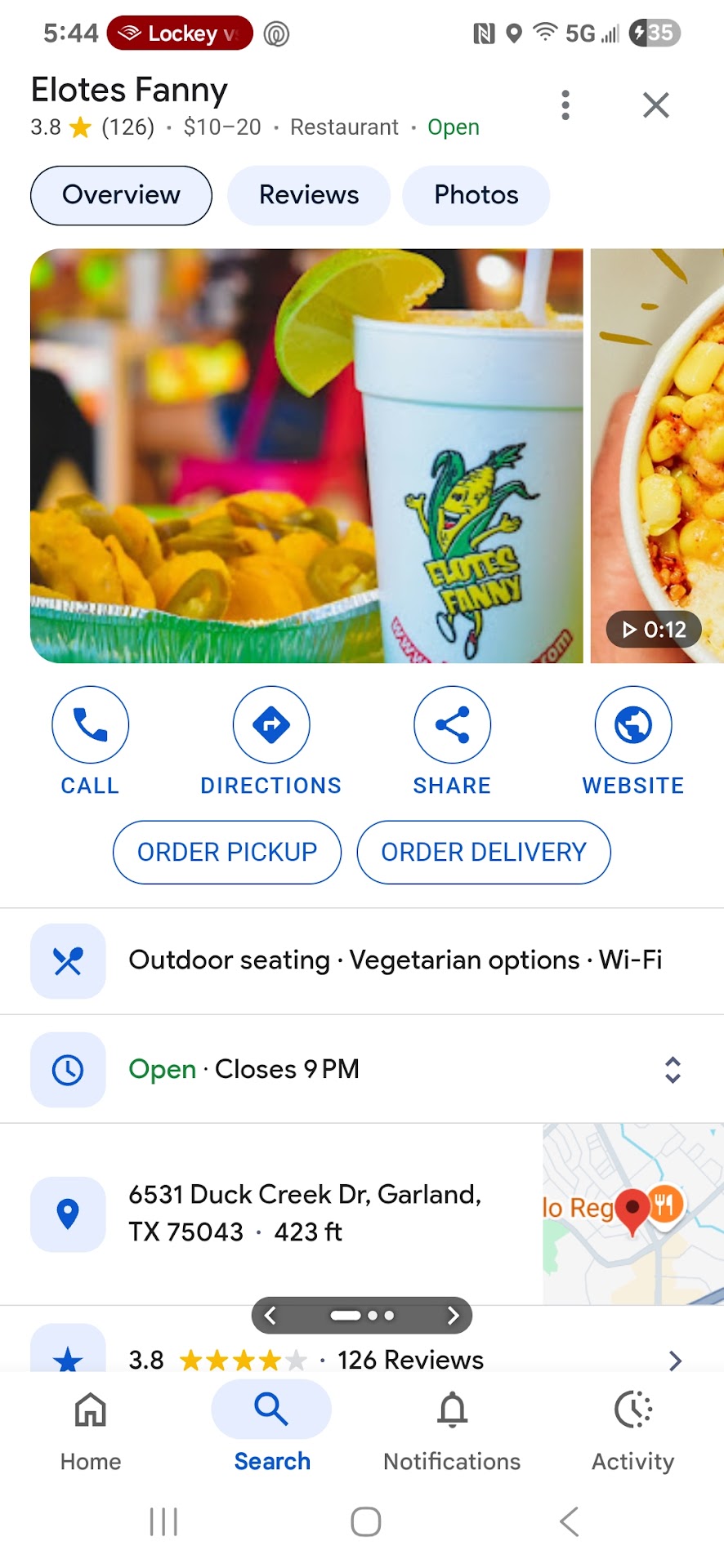The width and height of the screenshot is (724, 1568).
Task: Switch to the Reviews tab
Action: point(309,195)
